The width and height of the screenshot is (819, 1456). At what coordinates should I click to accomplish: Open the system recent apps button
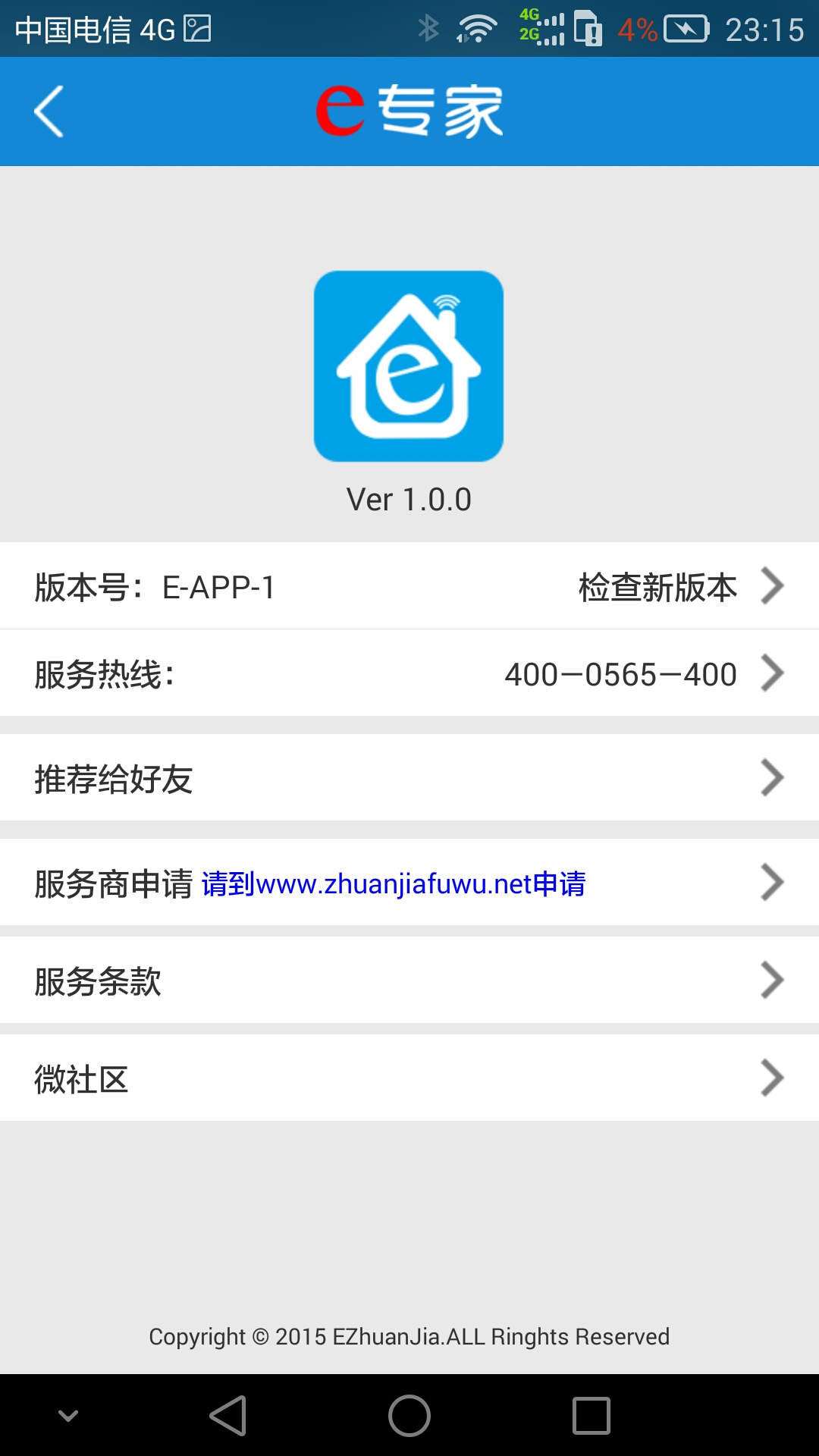[591, 1416]
